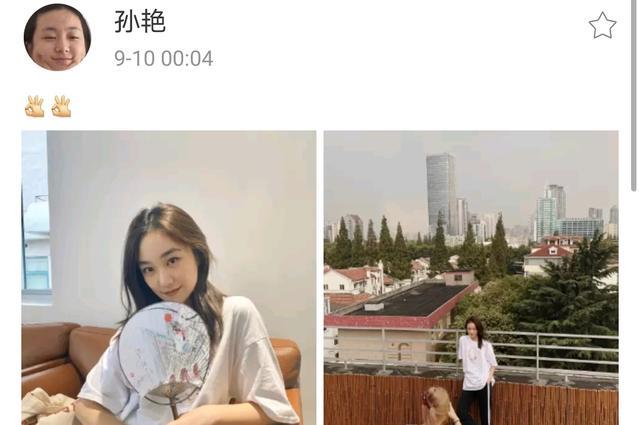Image resolution: width=640 pixels, height=425 pixels.
Task: Open the photo of woman holding fan
Action: [x=168, y=277]
